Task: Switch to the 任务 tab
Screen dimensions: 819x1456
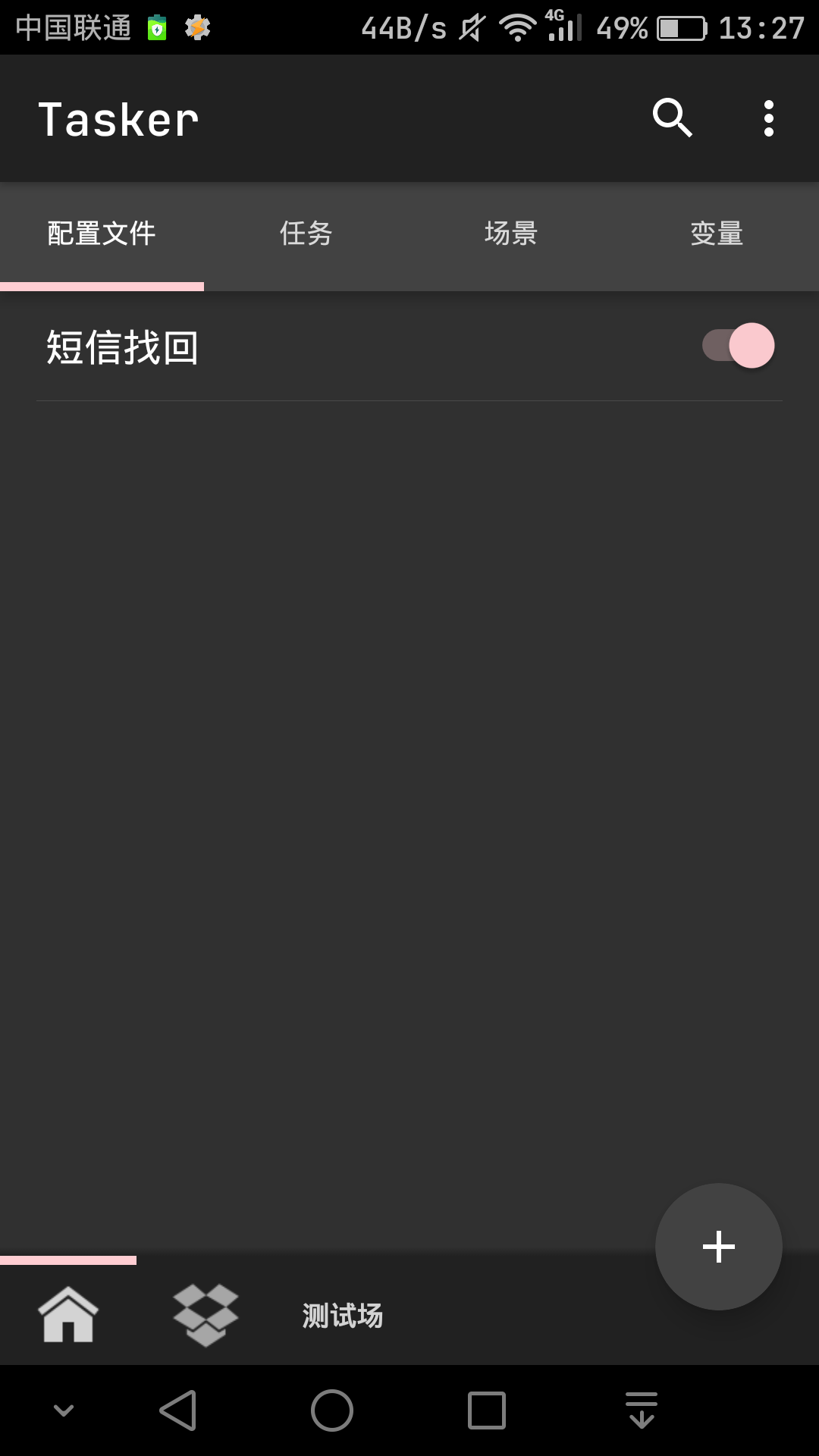Action: 306,234
